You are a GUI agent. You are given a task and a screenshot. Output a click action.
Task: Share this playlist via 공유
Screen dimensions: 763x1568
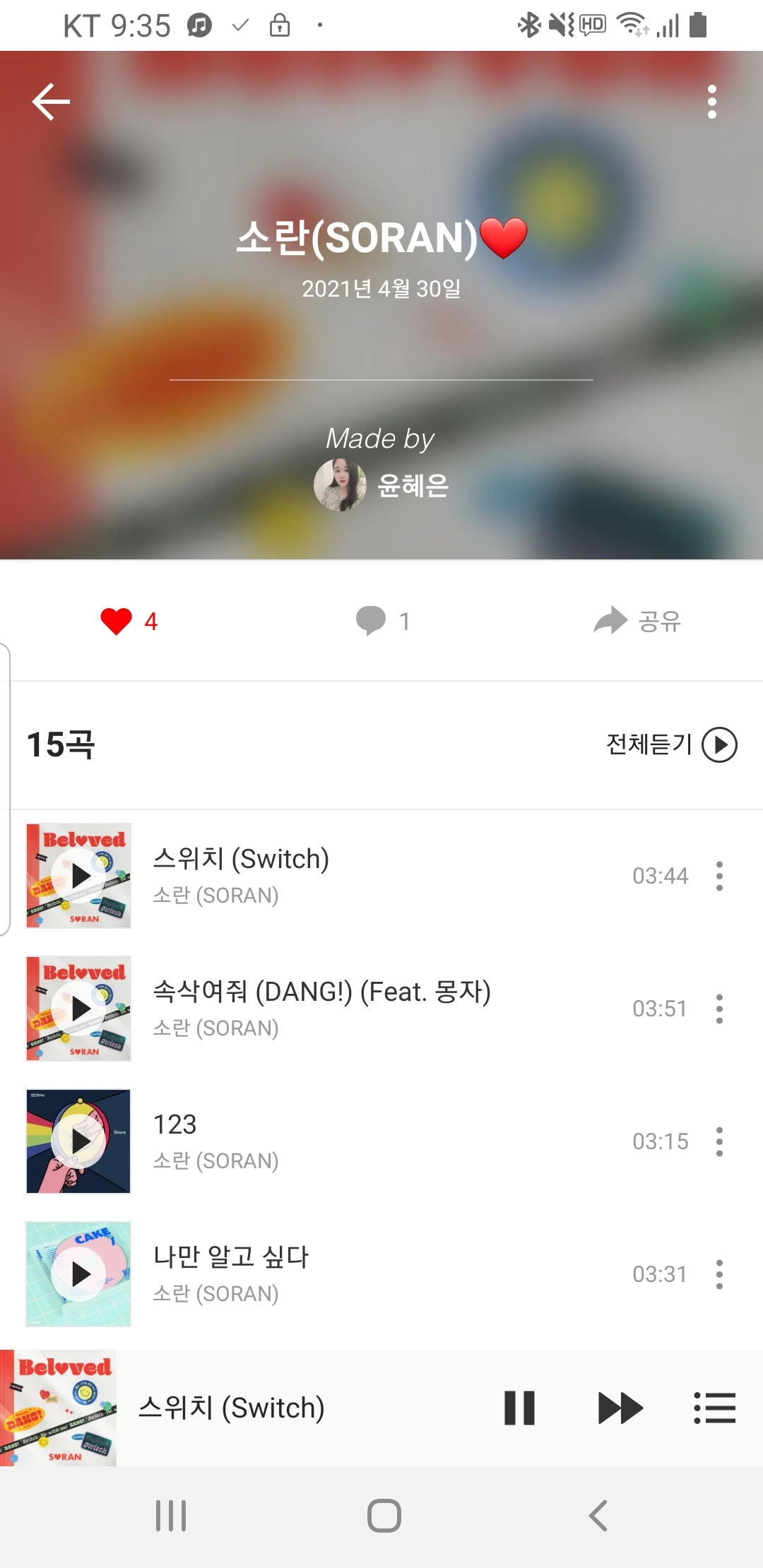coord(637,621)
